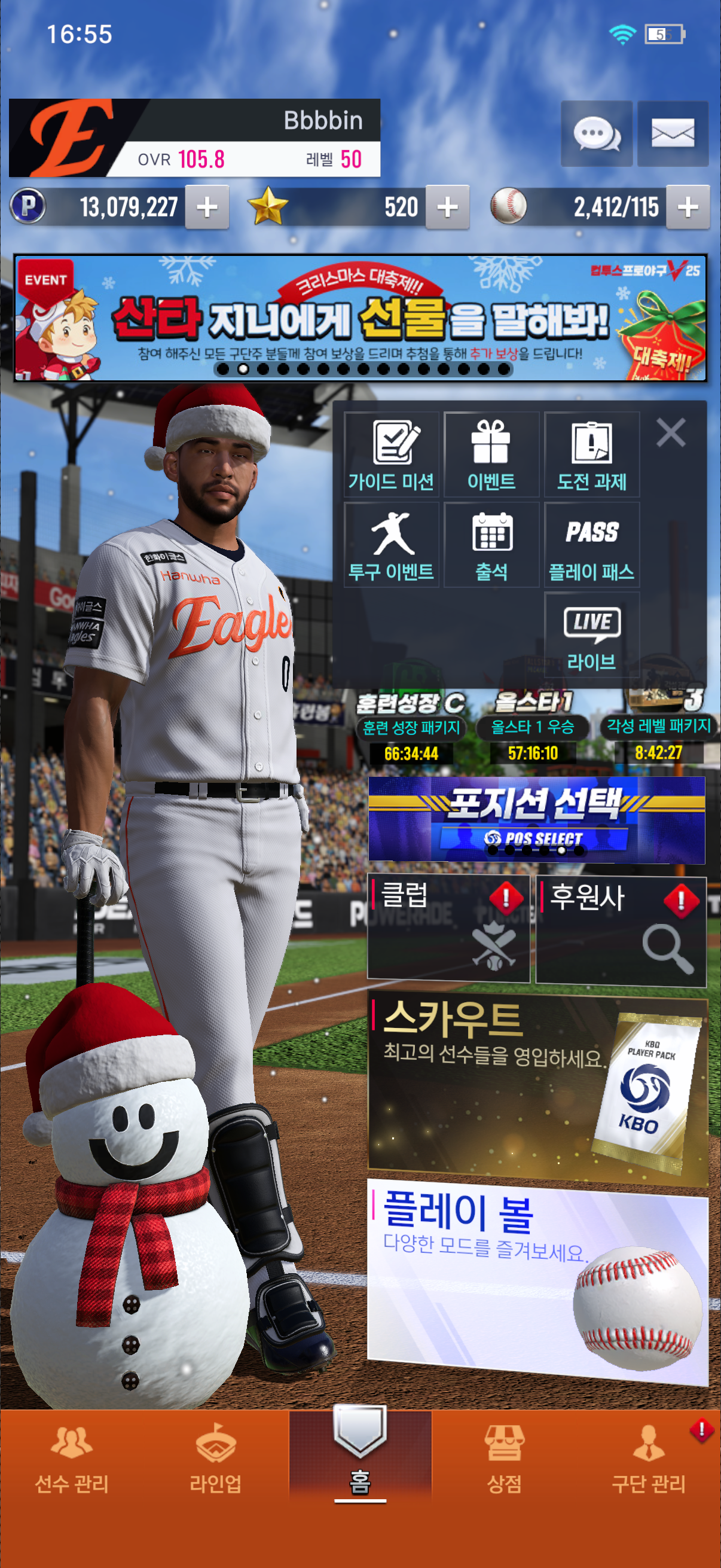This screenshot has height=1568, width=721.
Task: Open the 라이브 section
Action: 591,635
